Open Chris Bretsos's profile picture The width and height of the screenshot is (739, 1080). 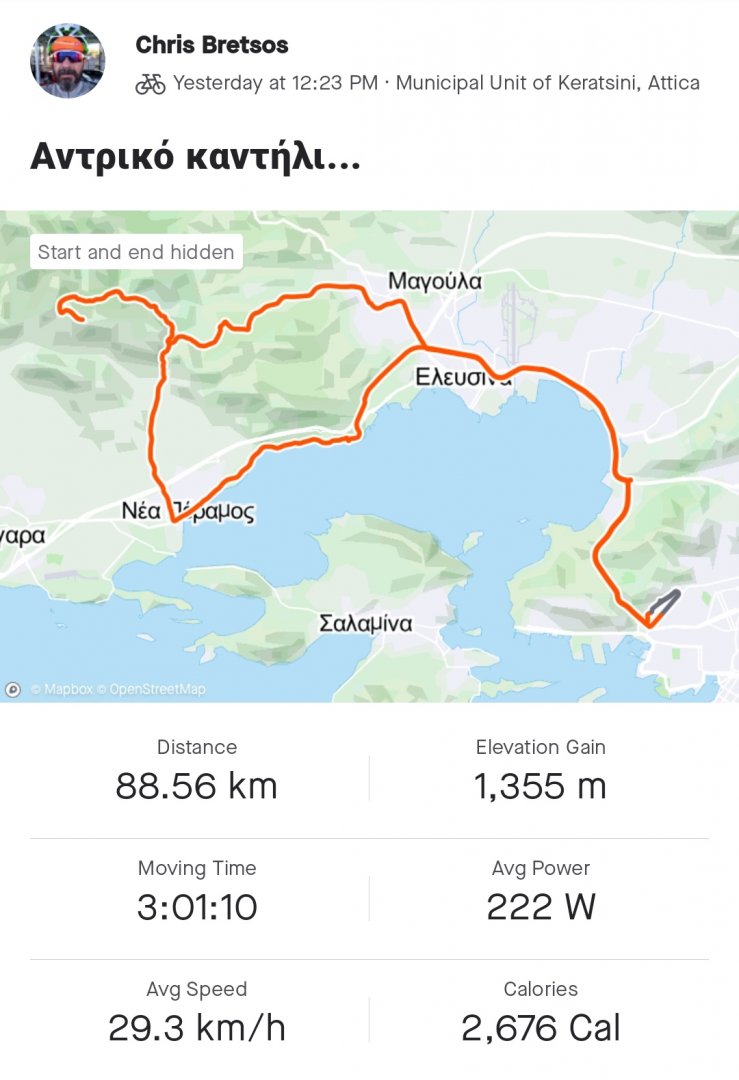pyautogui.click(x=68, y=61)
